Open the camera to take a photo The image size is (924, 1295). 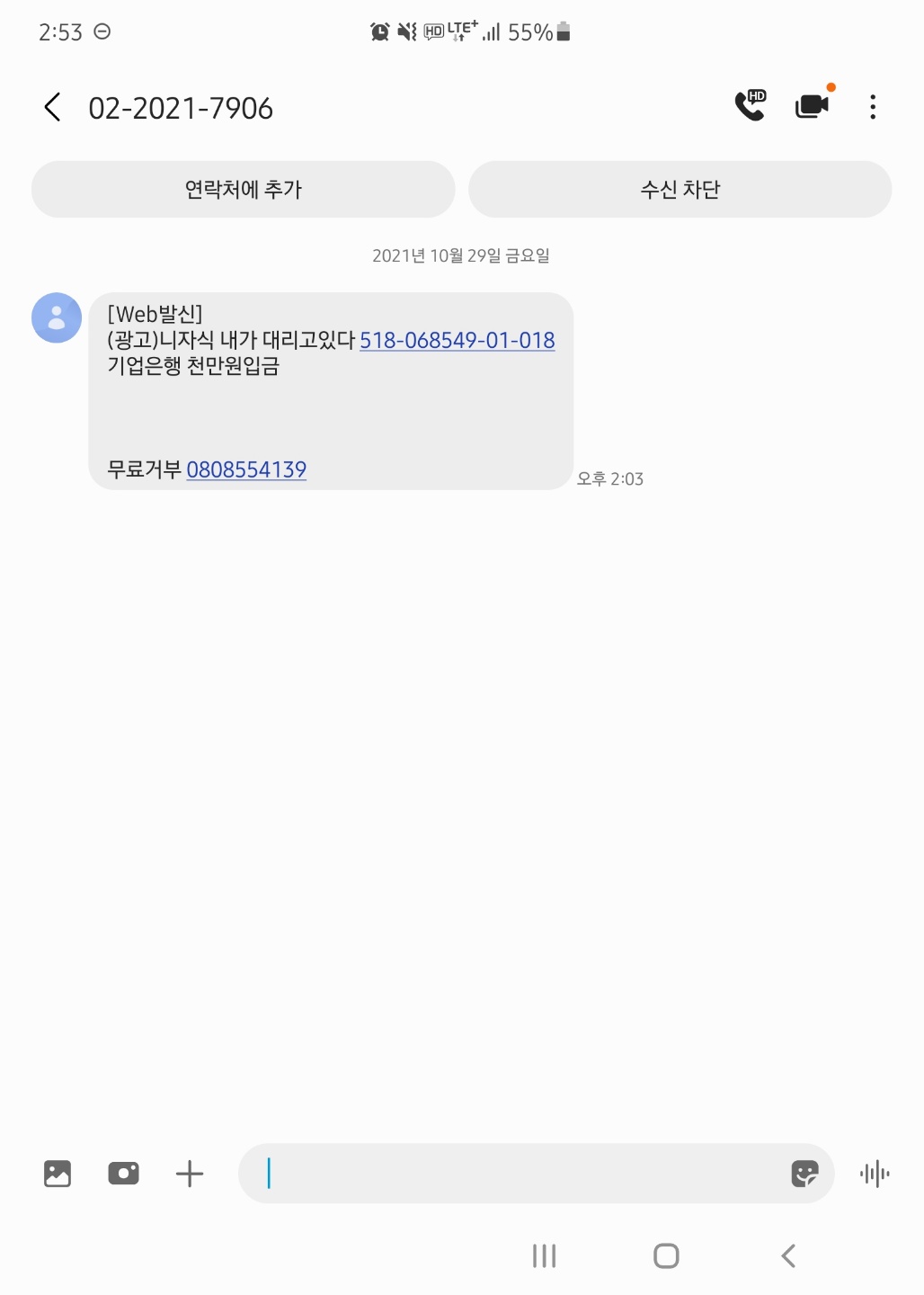pyautogui.click(x=123, y=1174)
